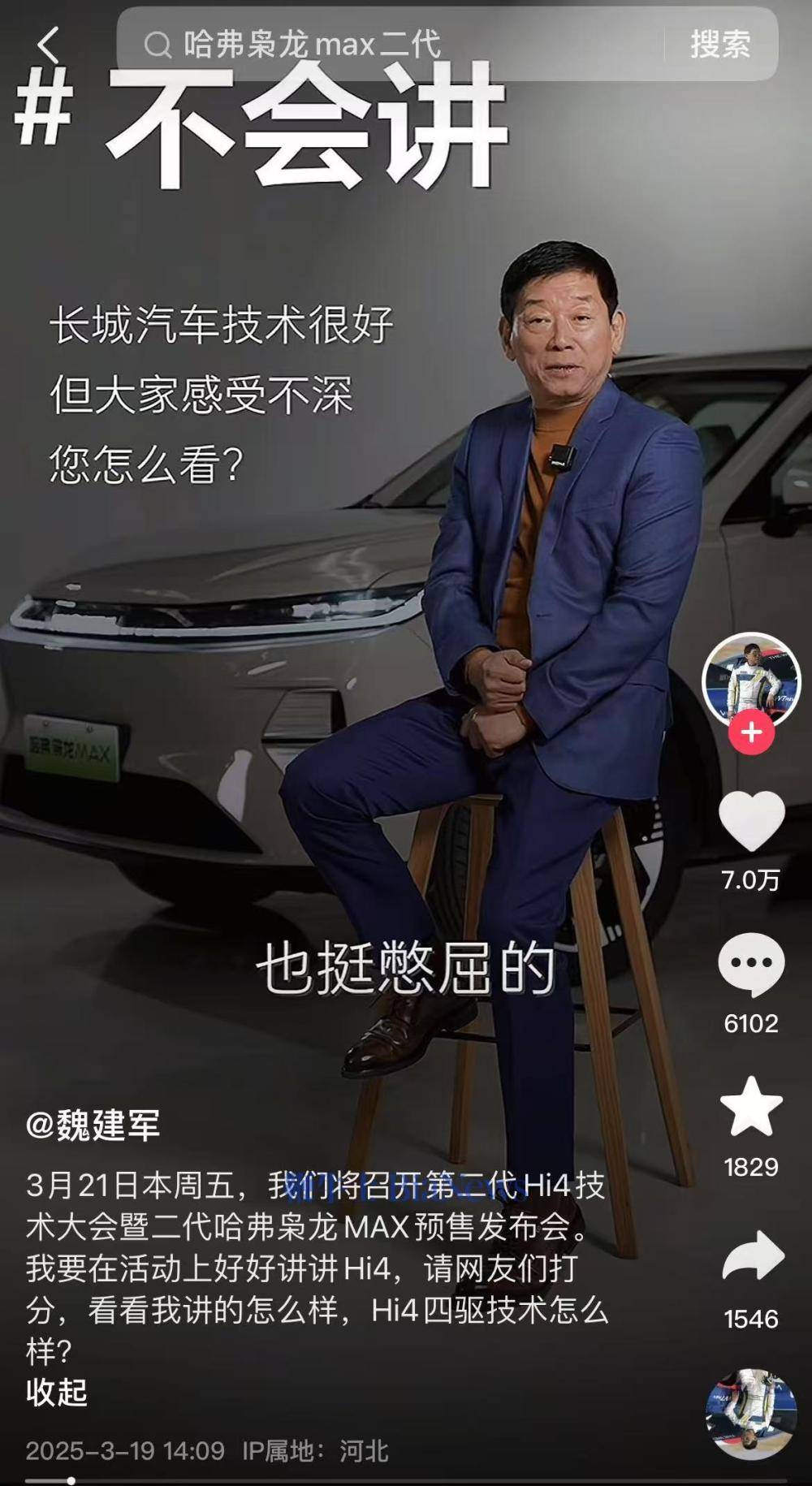
Task: Open the comments bubble
Action: (x=751, y=965)
